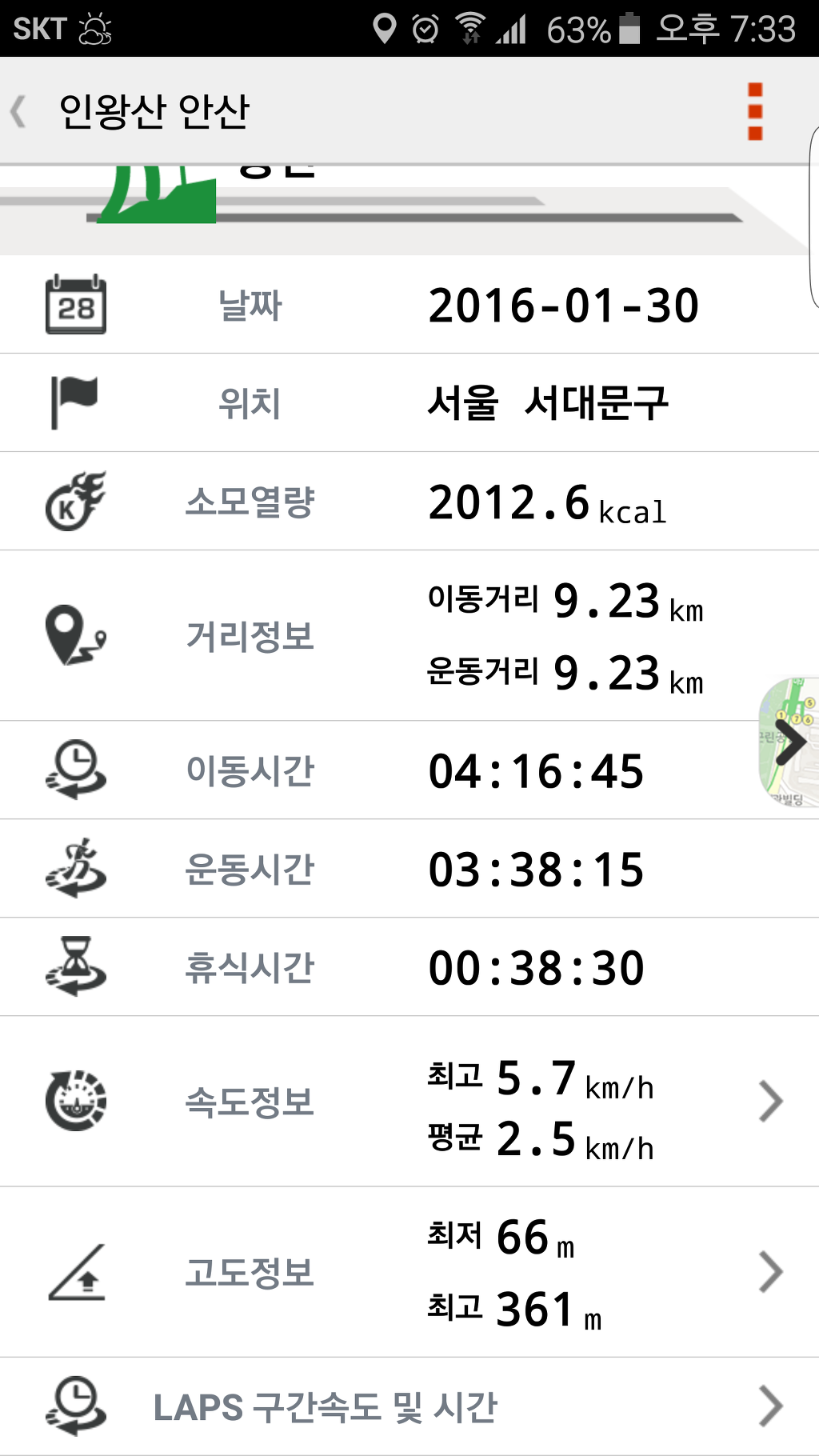View 고도정보 altitude details

(769, 1272)
